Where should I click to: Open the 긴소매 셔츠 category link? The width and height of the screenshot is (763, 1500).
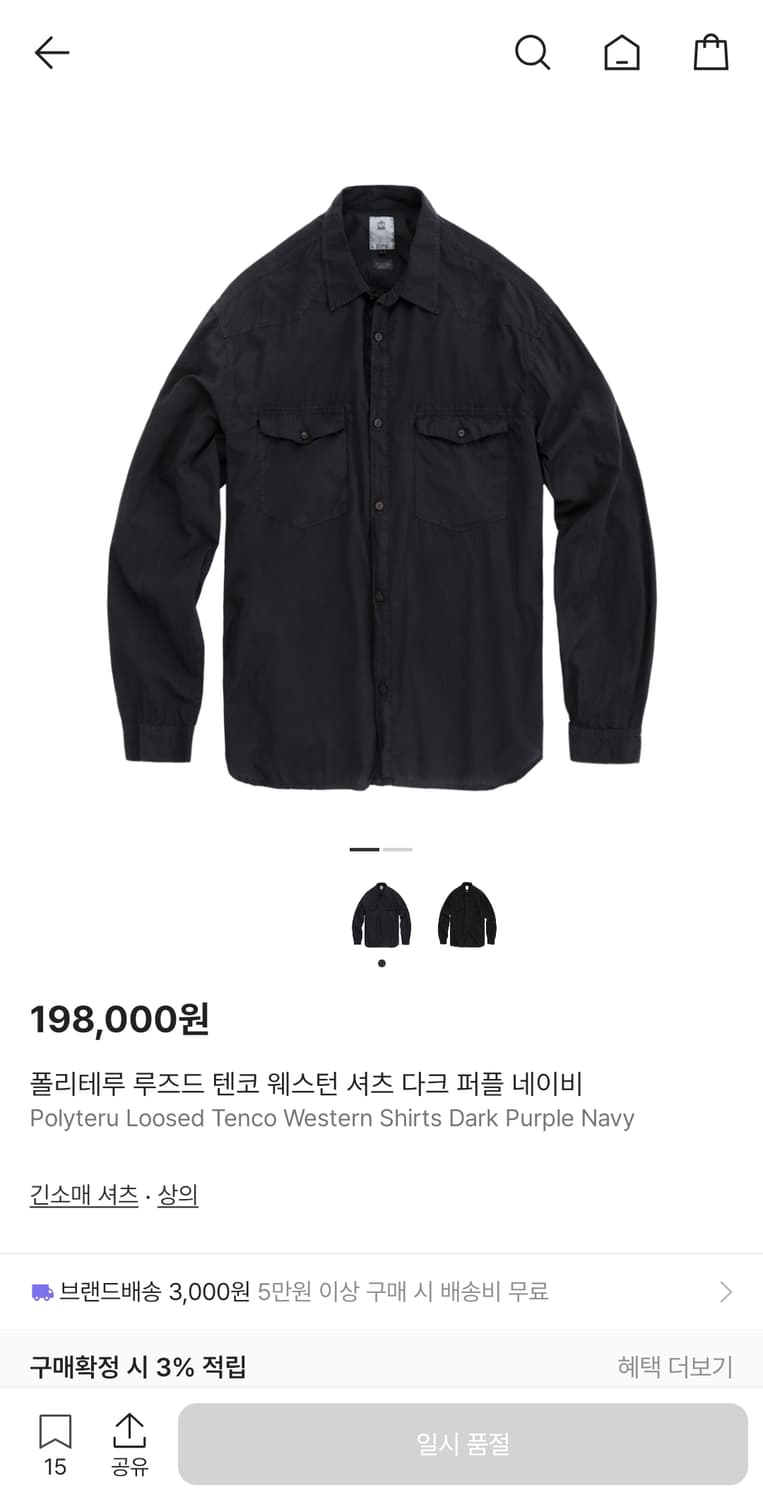[x=84, y=1194]
